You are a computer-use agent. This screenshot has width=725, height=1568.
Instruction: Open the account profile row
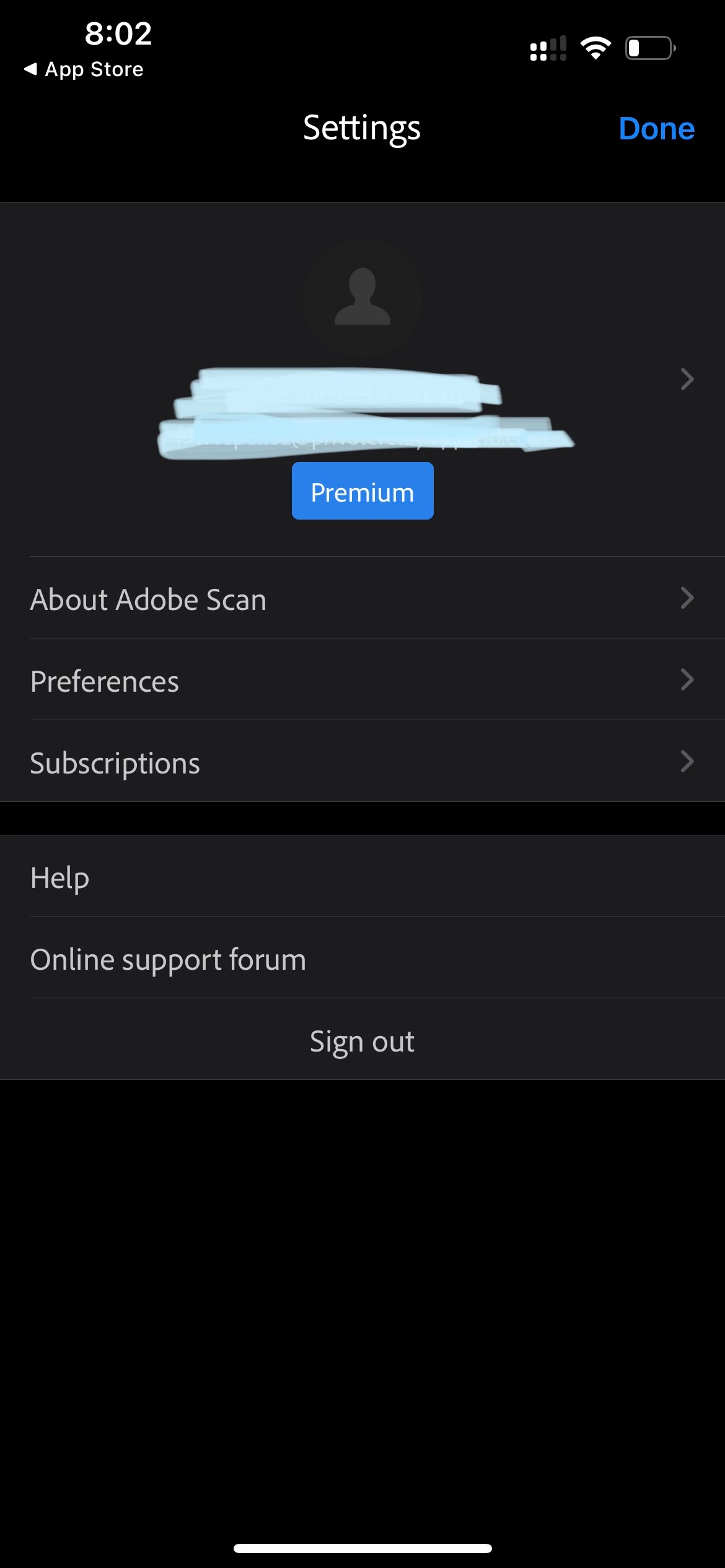click(686, 379)
